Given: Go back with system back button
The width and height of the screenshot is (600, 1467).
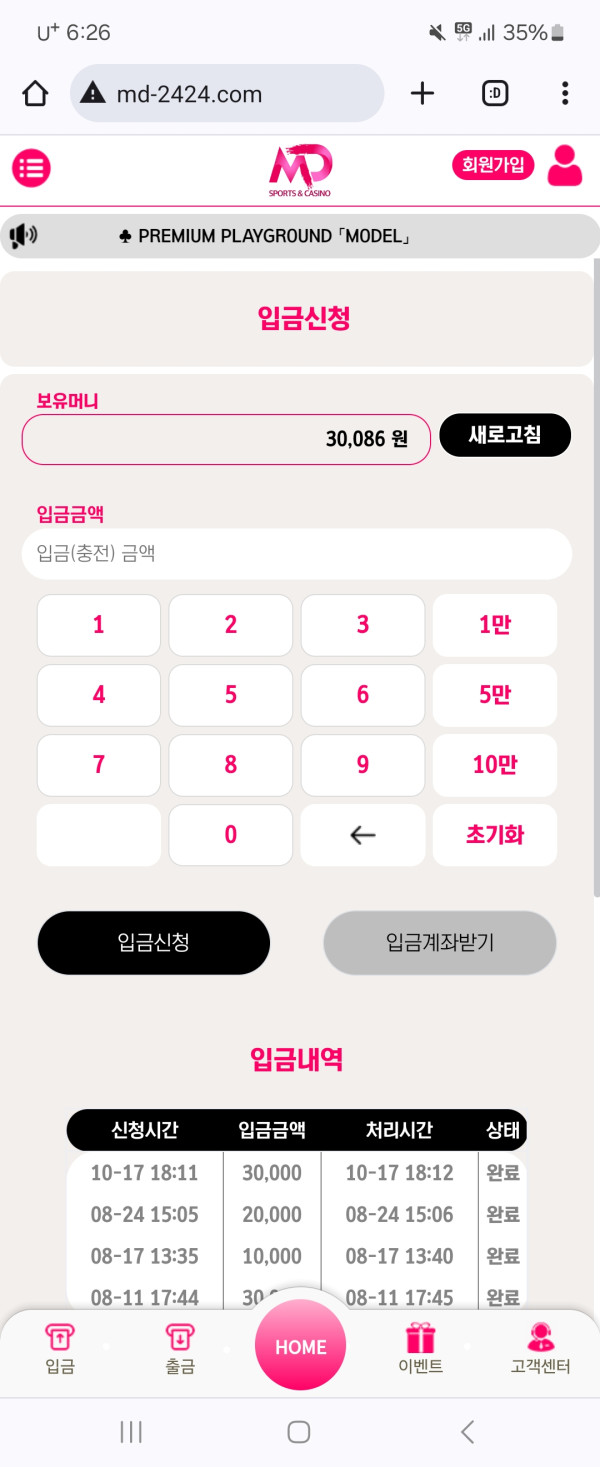Looking at the screenshot, I should coord(467,1432).
